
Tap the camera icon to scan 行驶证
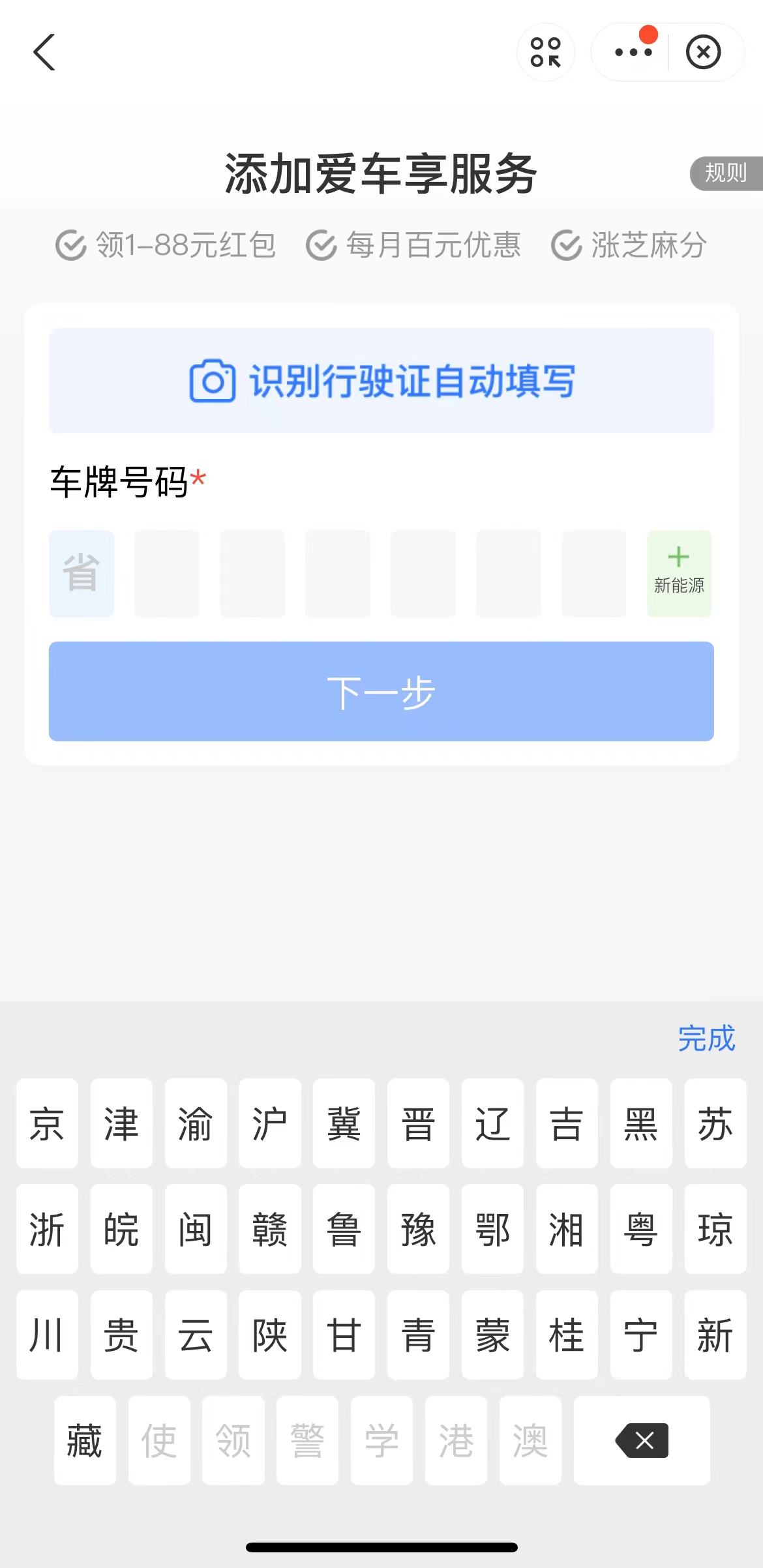[x=211, y=381]
